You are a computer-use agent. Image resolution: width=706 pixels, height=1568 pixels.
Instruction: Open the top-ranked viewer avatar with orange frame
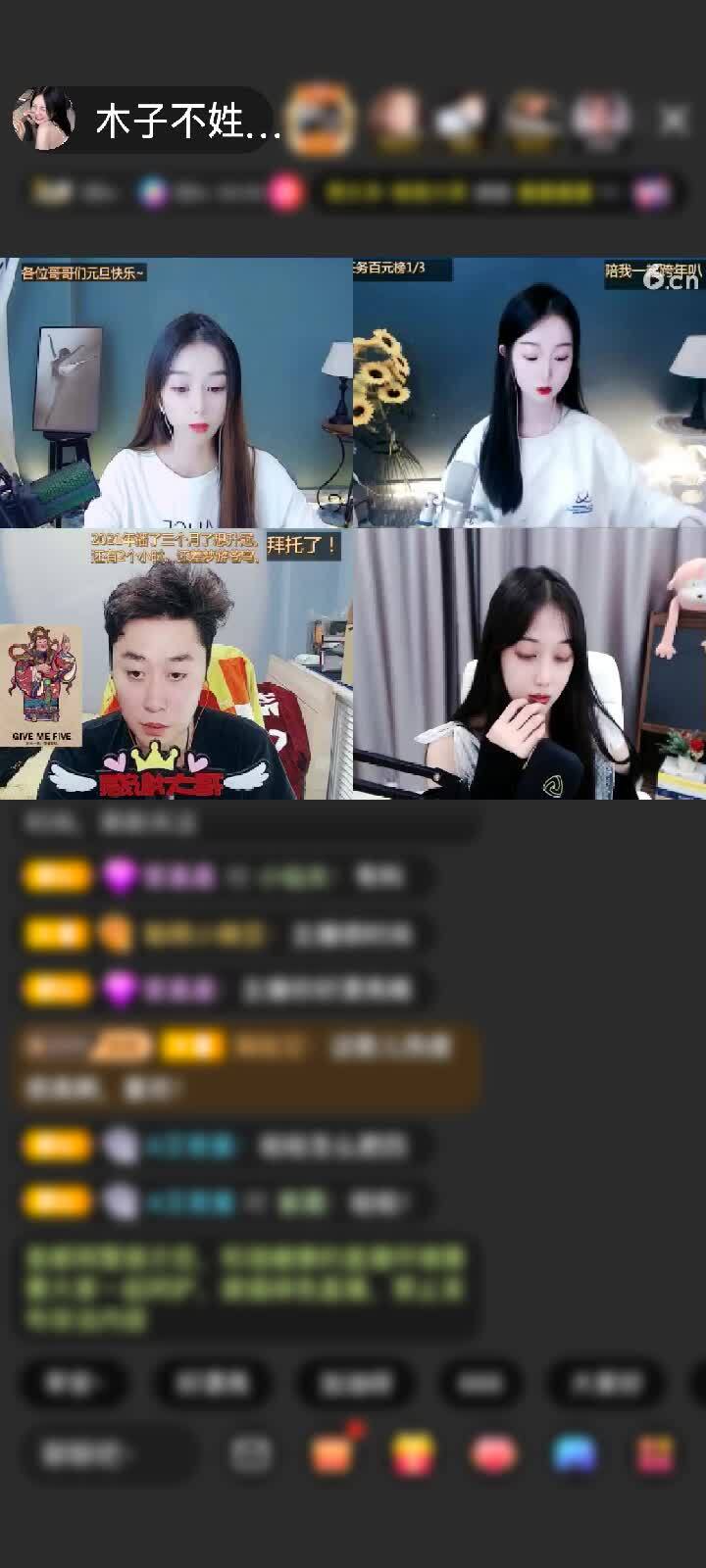click(x=321, y=120)
